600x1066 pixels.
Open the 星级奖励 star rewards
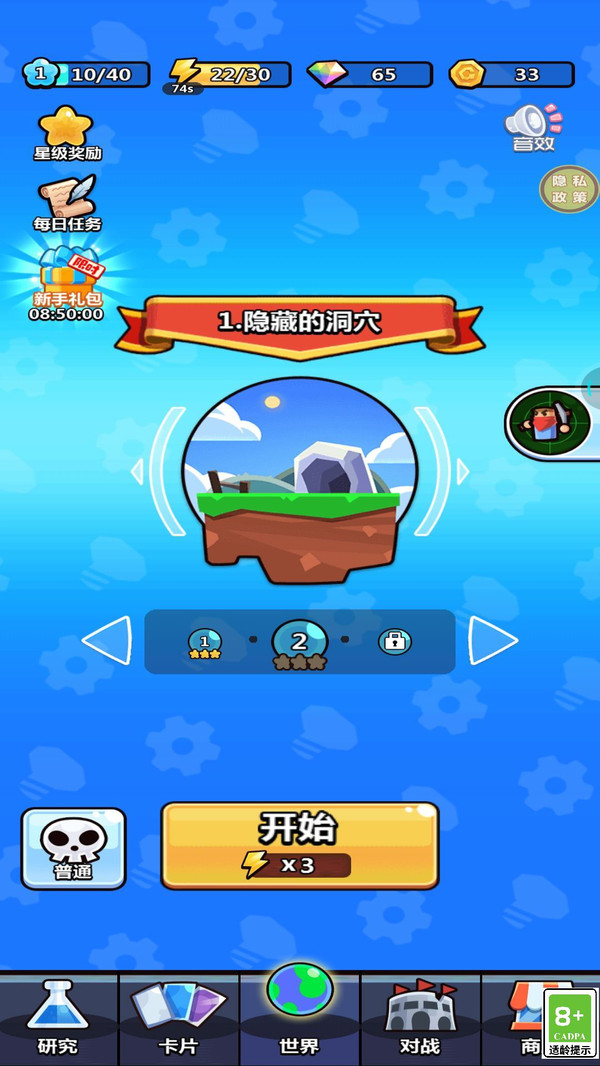coord(66,133)
